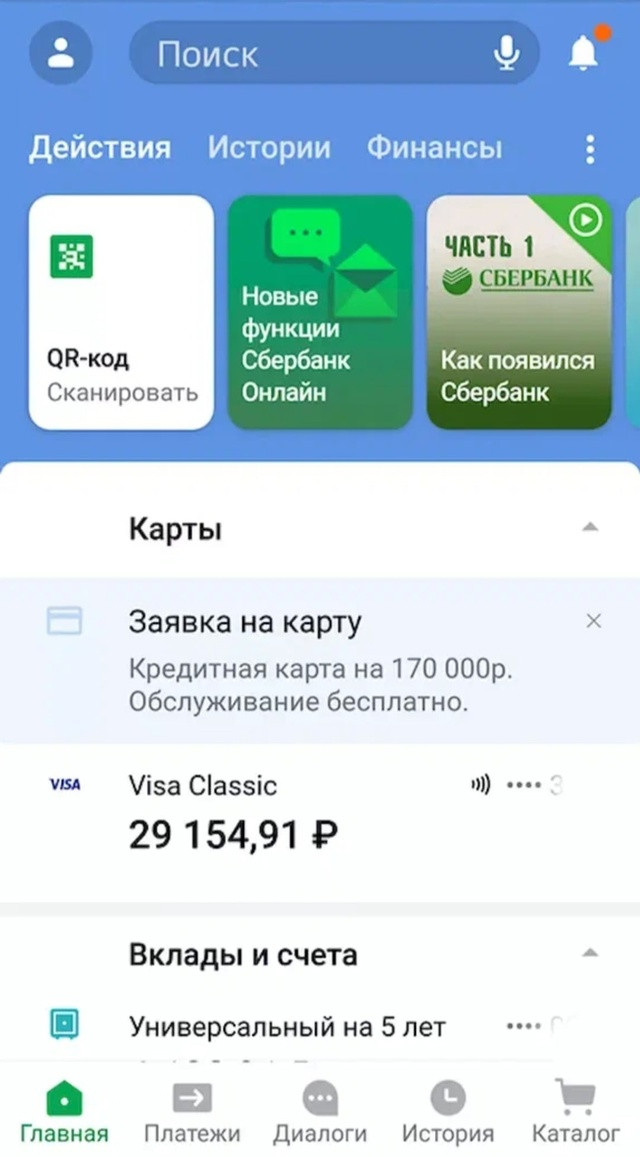Go to the Платежи tab
This screenshot has height=1157, width=640.
[x=192, y=1111]
